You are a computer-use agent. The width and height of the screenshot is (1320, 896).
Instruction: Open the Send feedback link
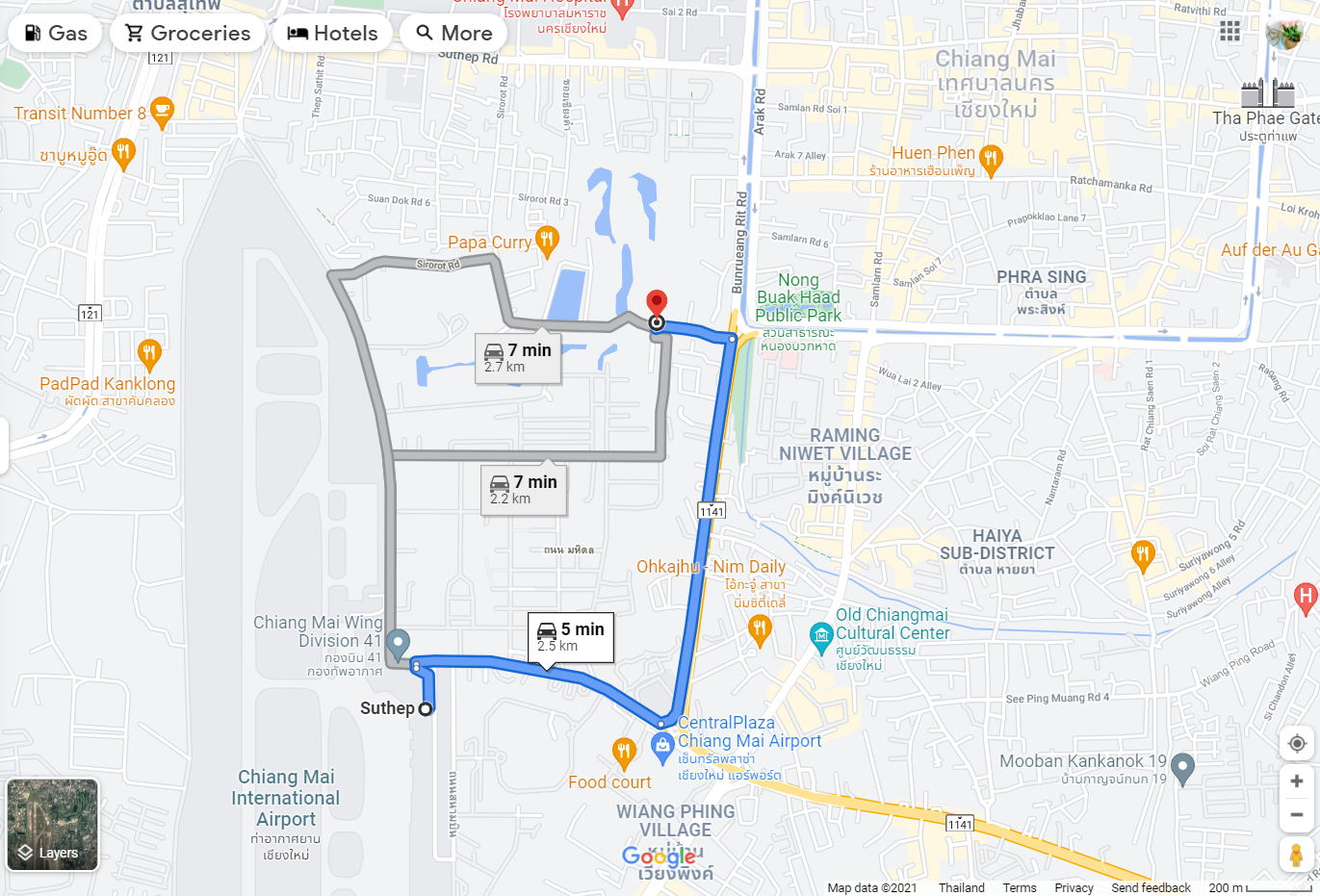point(1151,887)
